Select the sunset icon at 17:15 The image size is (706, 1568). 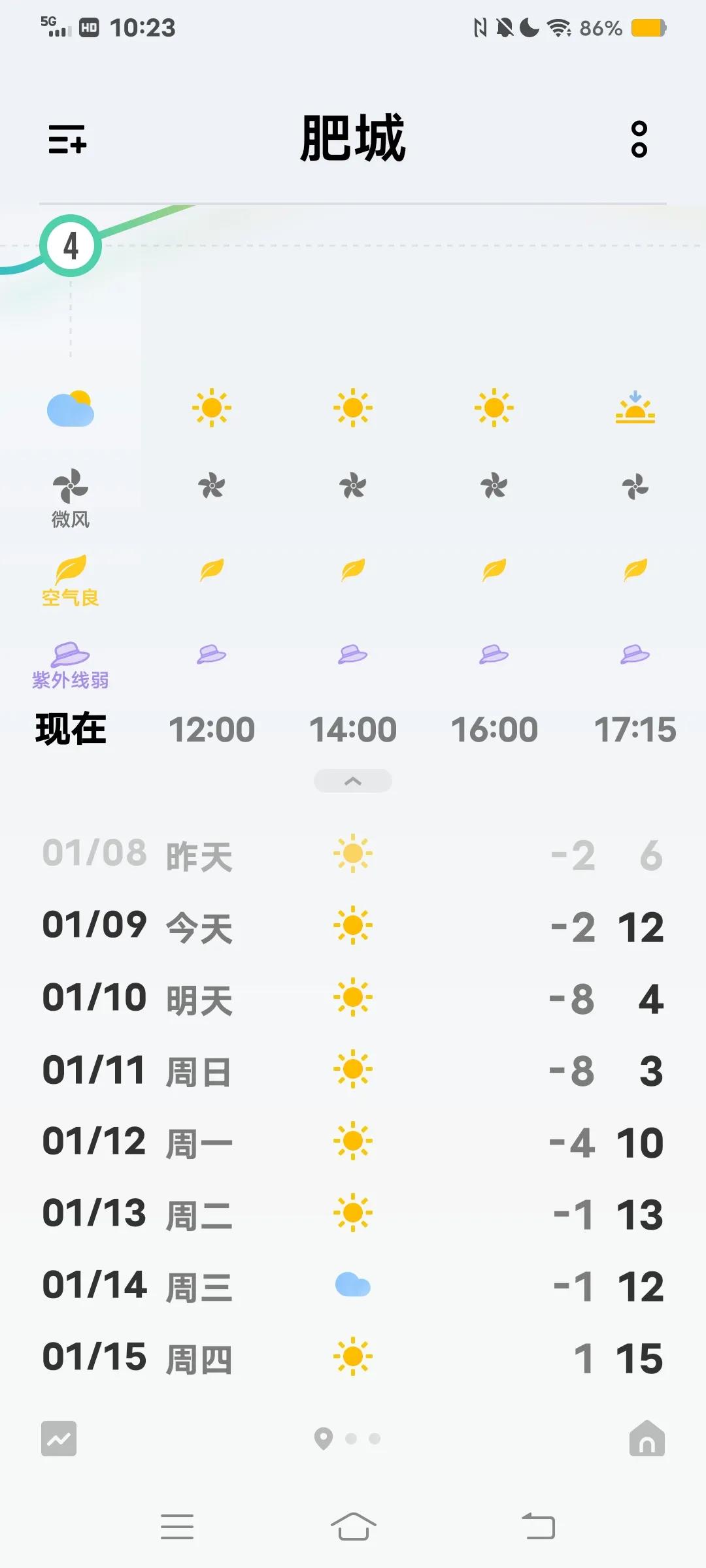636,406
